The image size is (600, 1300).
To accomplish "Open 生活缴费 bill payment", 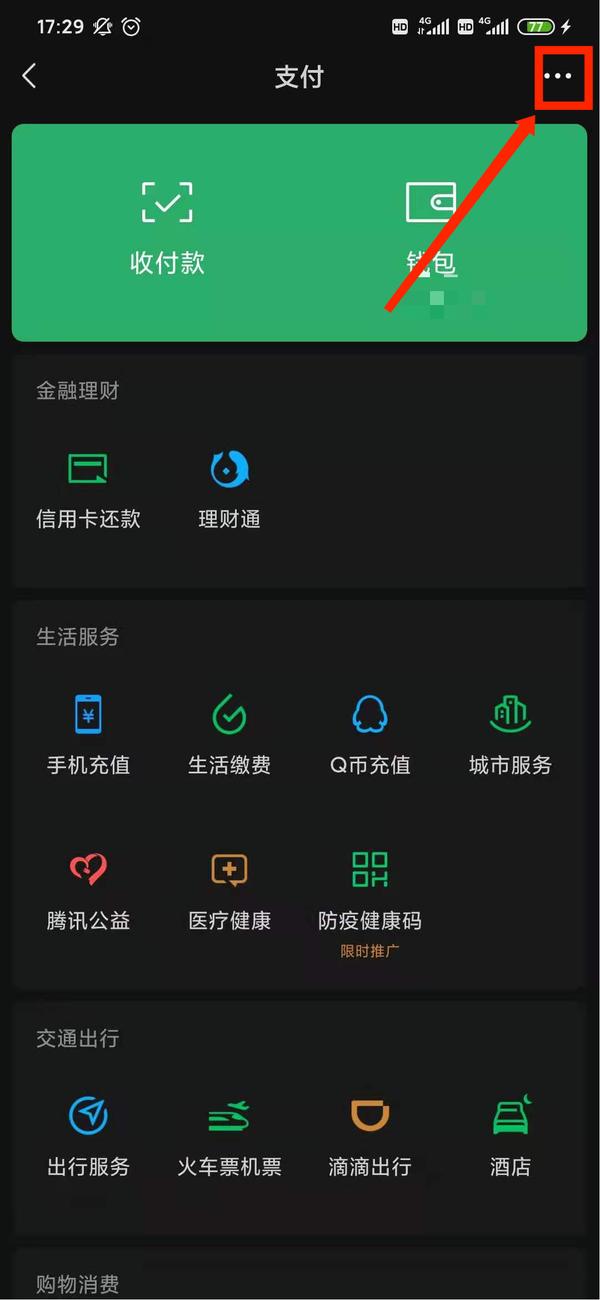I will [x=229, y=734].
